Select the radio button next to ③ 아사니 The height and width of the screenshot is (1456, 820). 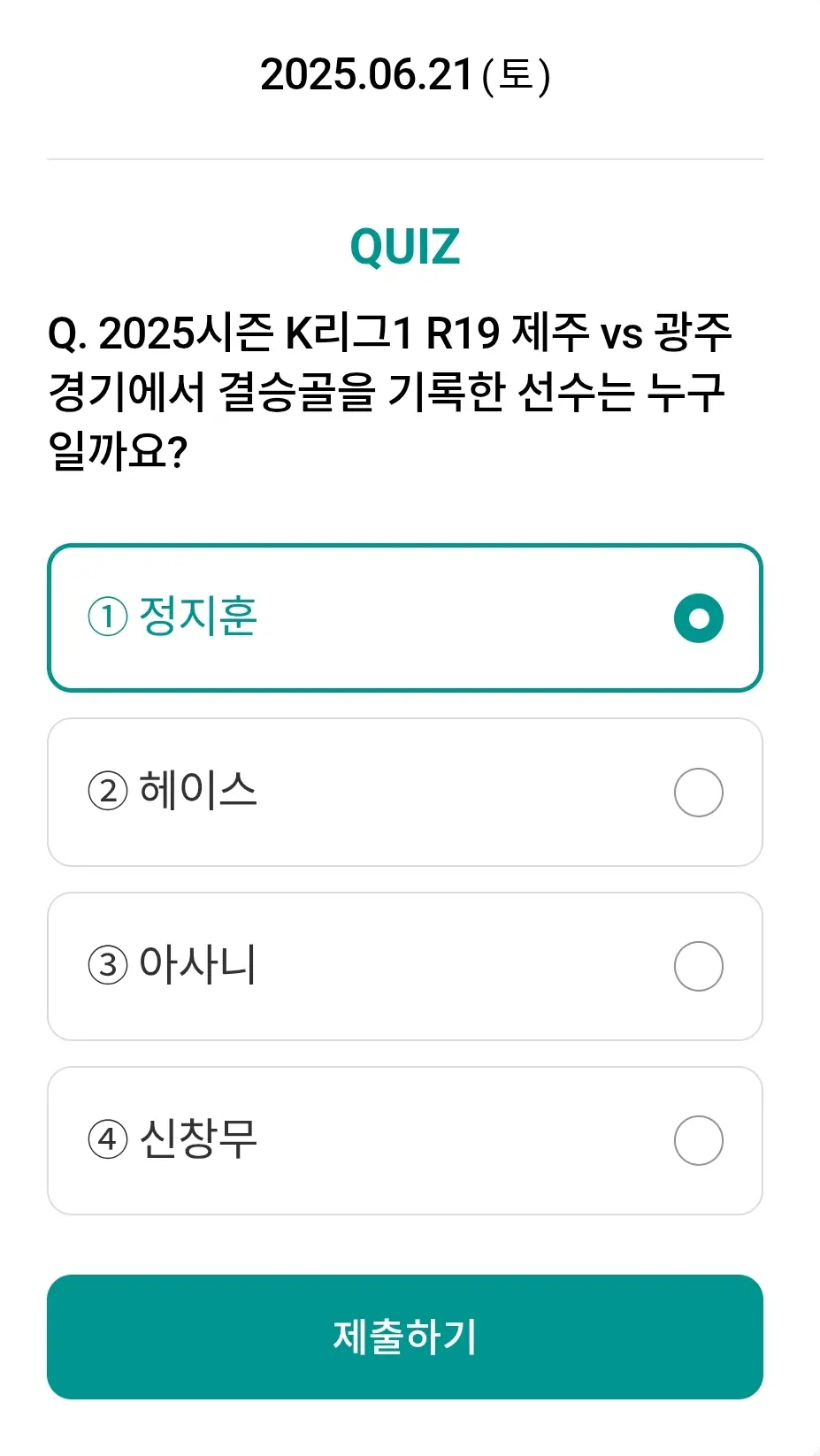coord(698,966)
